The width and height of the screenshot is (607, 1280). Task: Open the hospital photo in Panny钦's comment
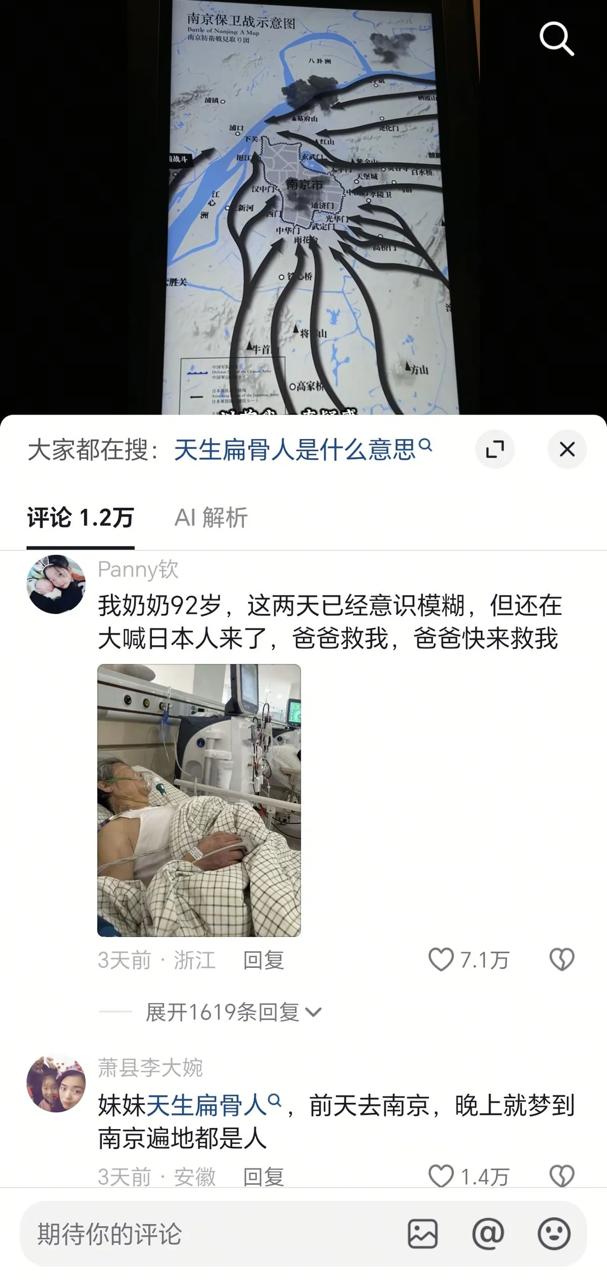click(x=199, y=800)
